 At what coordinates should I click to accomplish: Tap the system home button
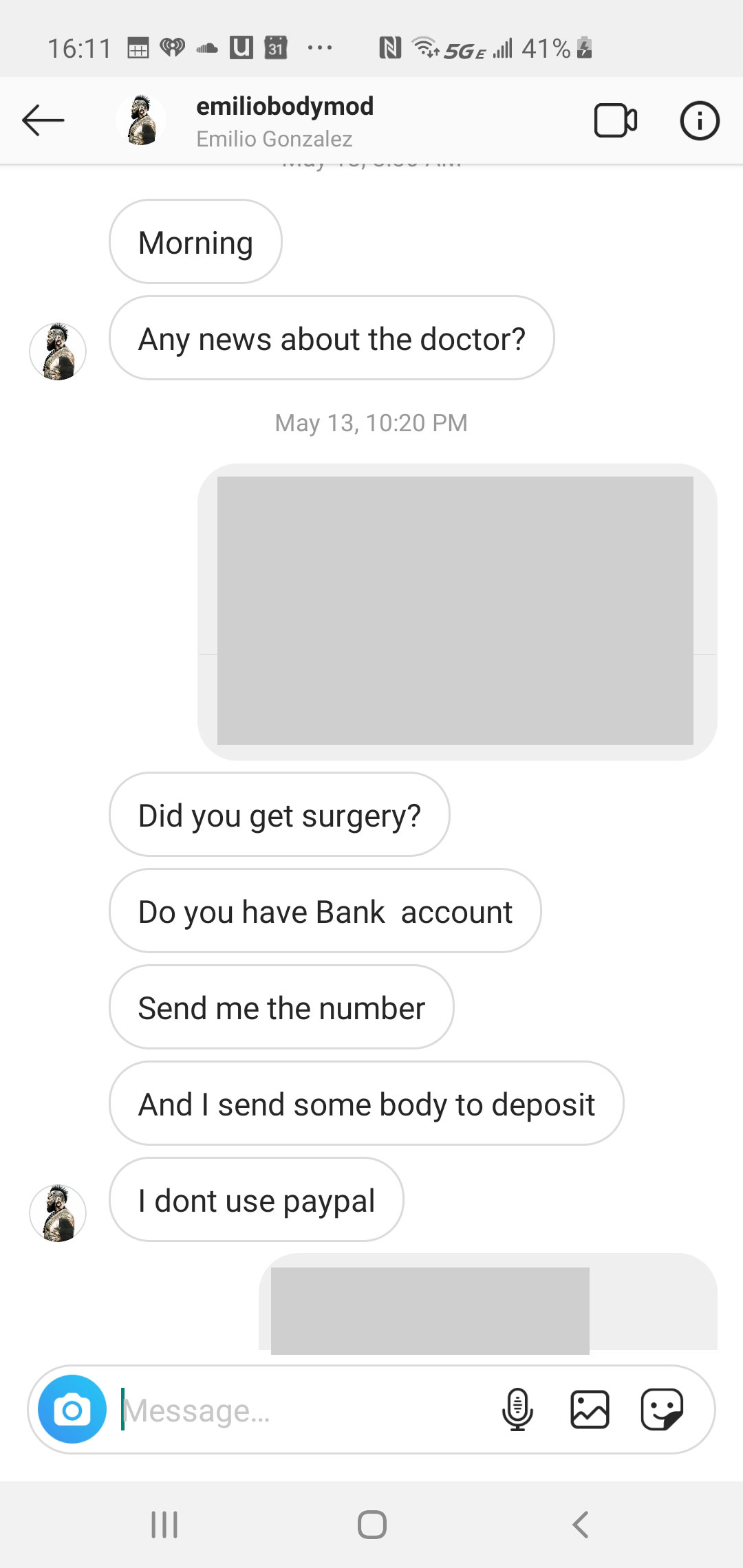pyautogui.click(x=371, y=1525)
